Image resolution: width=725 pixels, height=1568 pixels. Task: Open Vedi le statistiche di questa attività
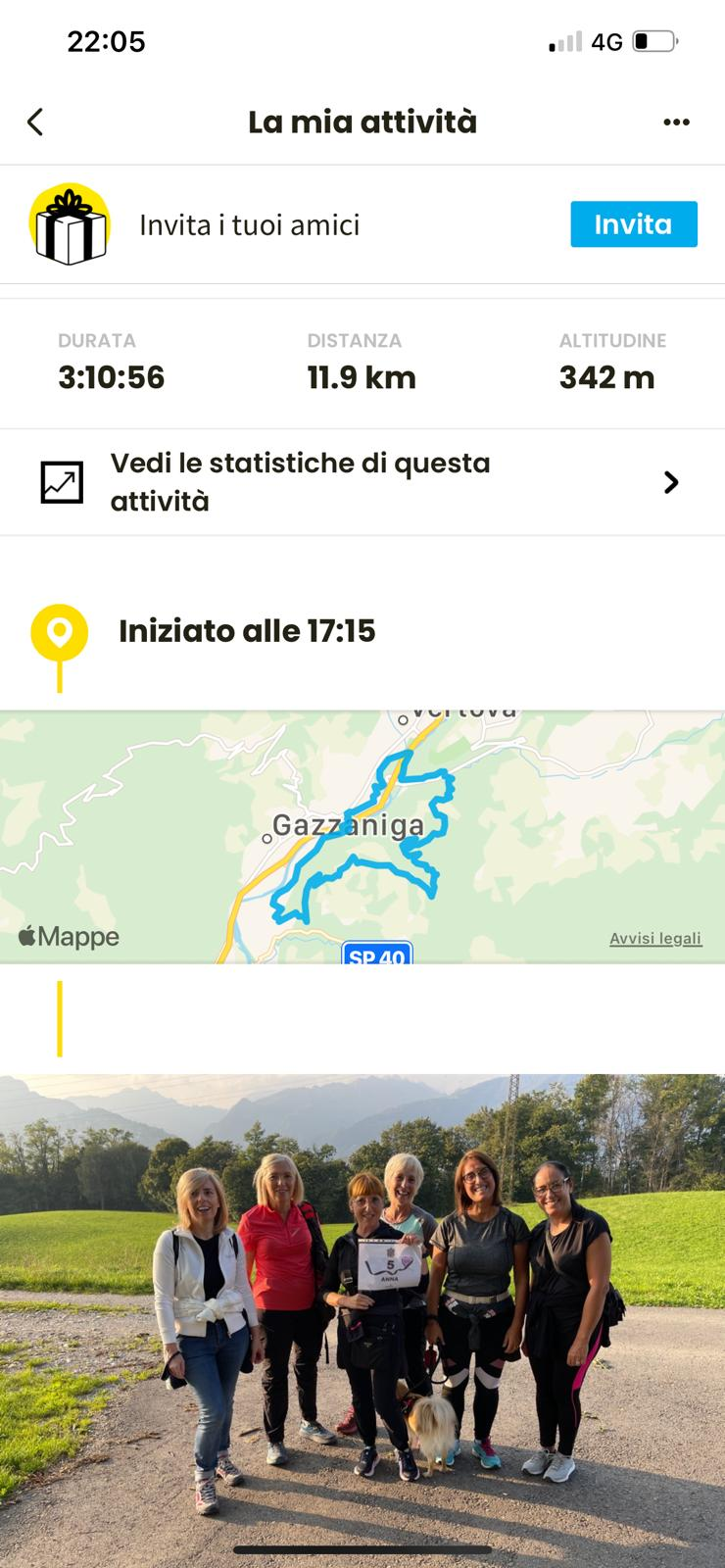click(362, 482)
